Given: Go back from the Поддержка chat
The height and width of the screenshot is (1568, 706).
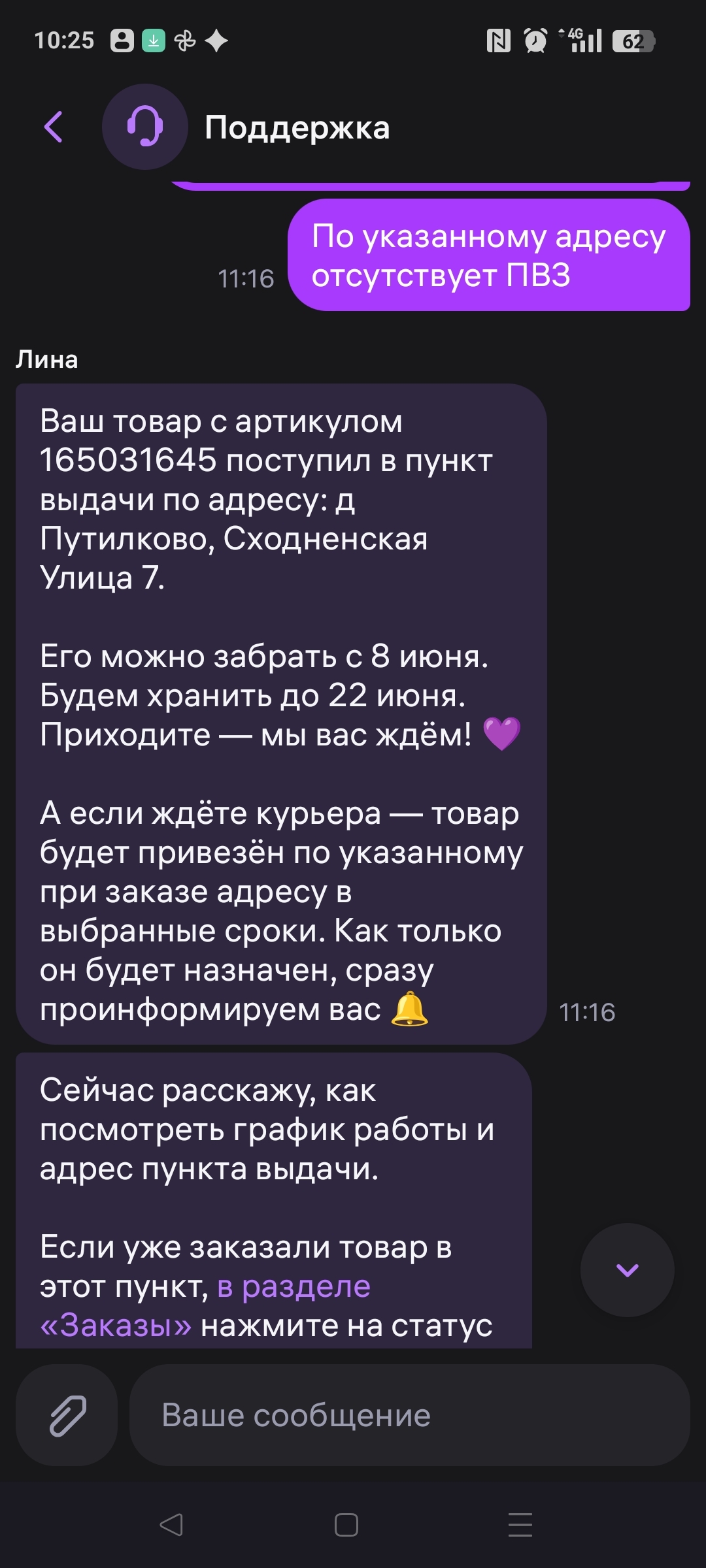Looking at the screenshot, I should [54, 127].
